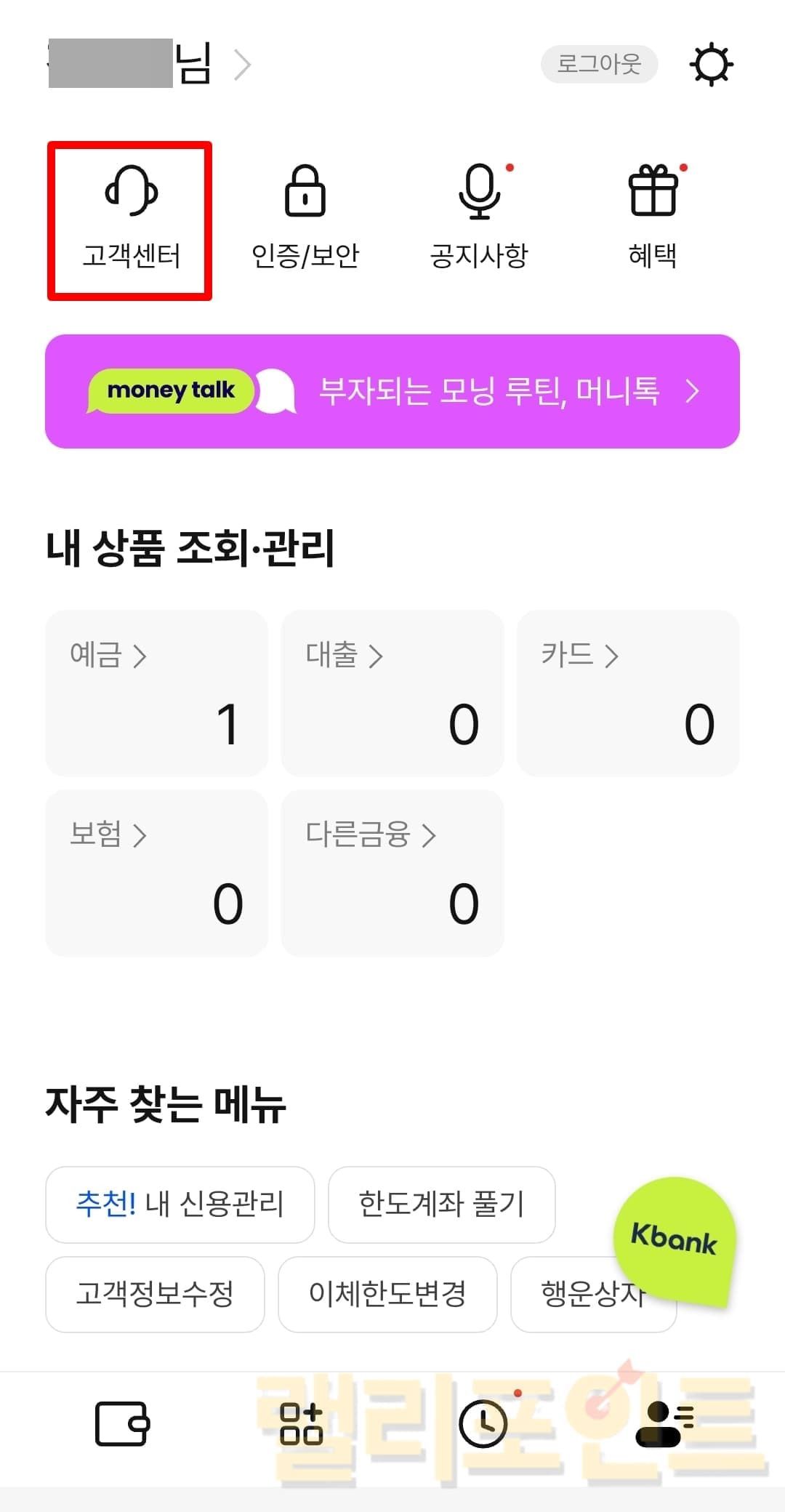Open the money talk banner
Screen dimensions: 785x1512
coord(392,391)
